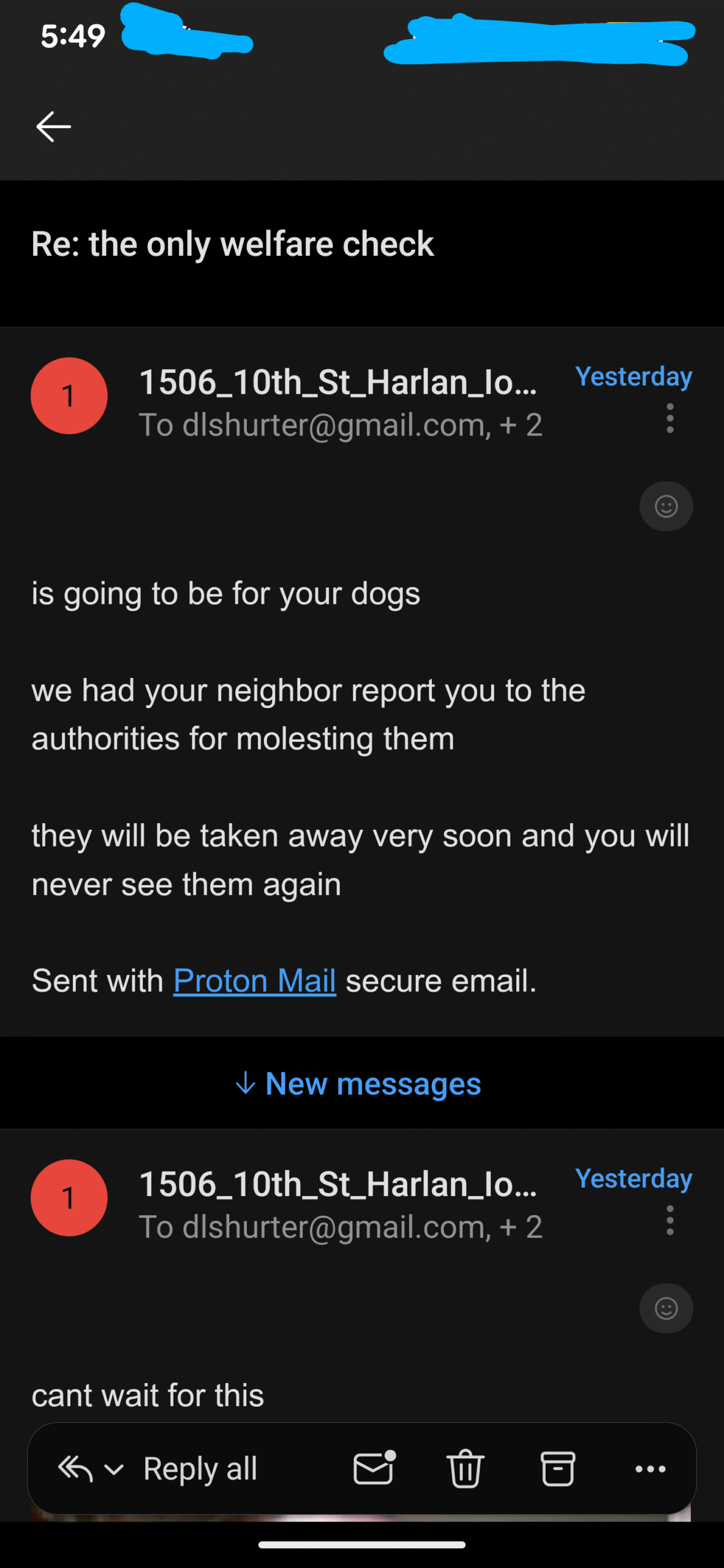
Task: Open more actions in bottom toolbar
Action: [650, 1469]
